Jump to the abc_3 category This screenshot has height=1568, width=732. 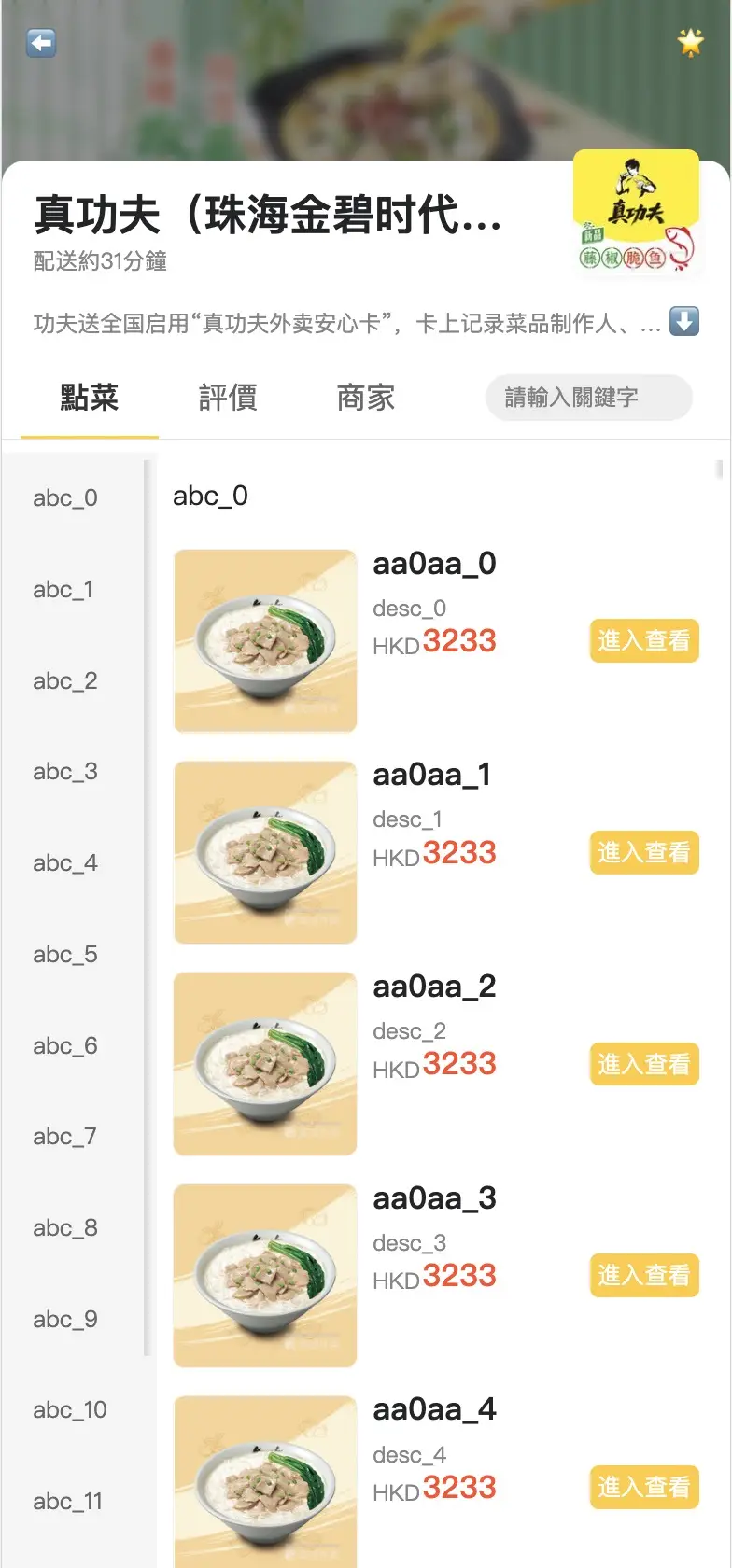65,772
